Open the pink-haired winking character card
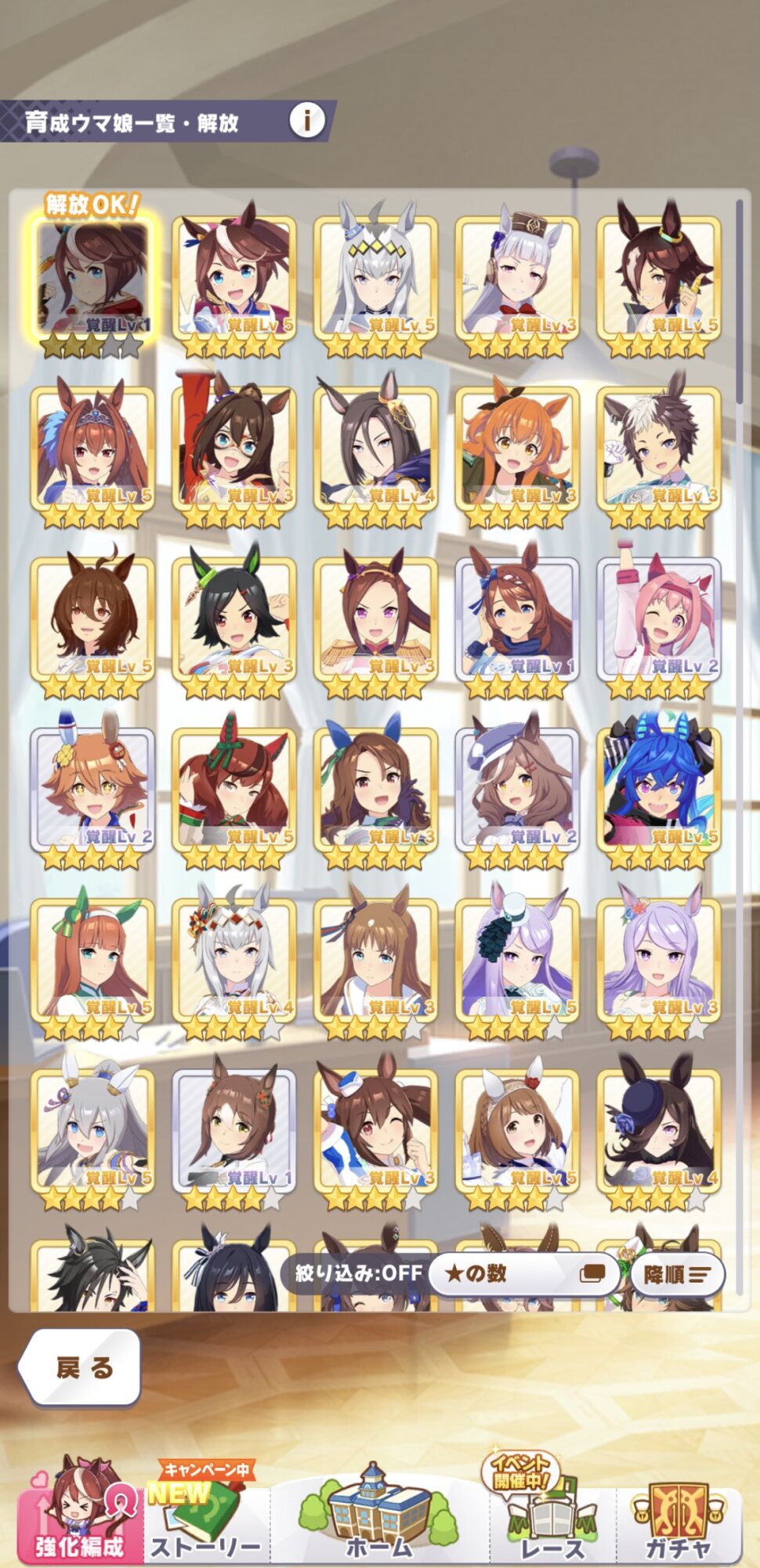Viewport: 760px width, 1568px height. point(659,619)
